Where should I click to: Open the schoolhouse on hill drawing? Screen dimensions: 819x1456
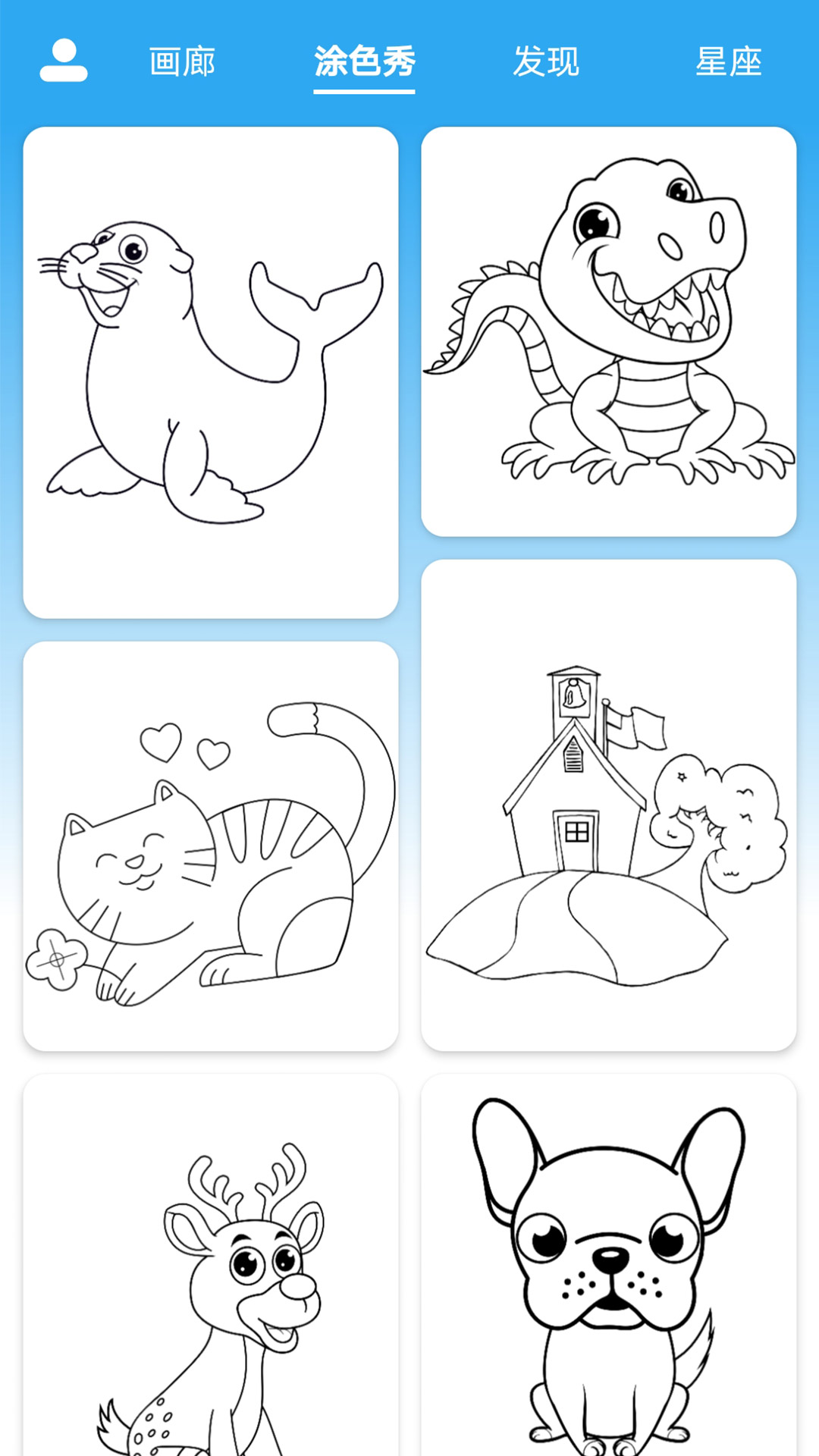point(608,805)
